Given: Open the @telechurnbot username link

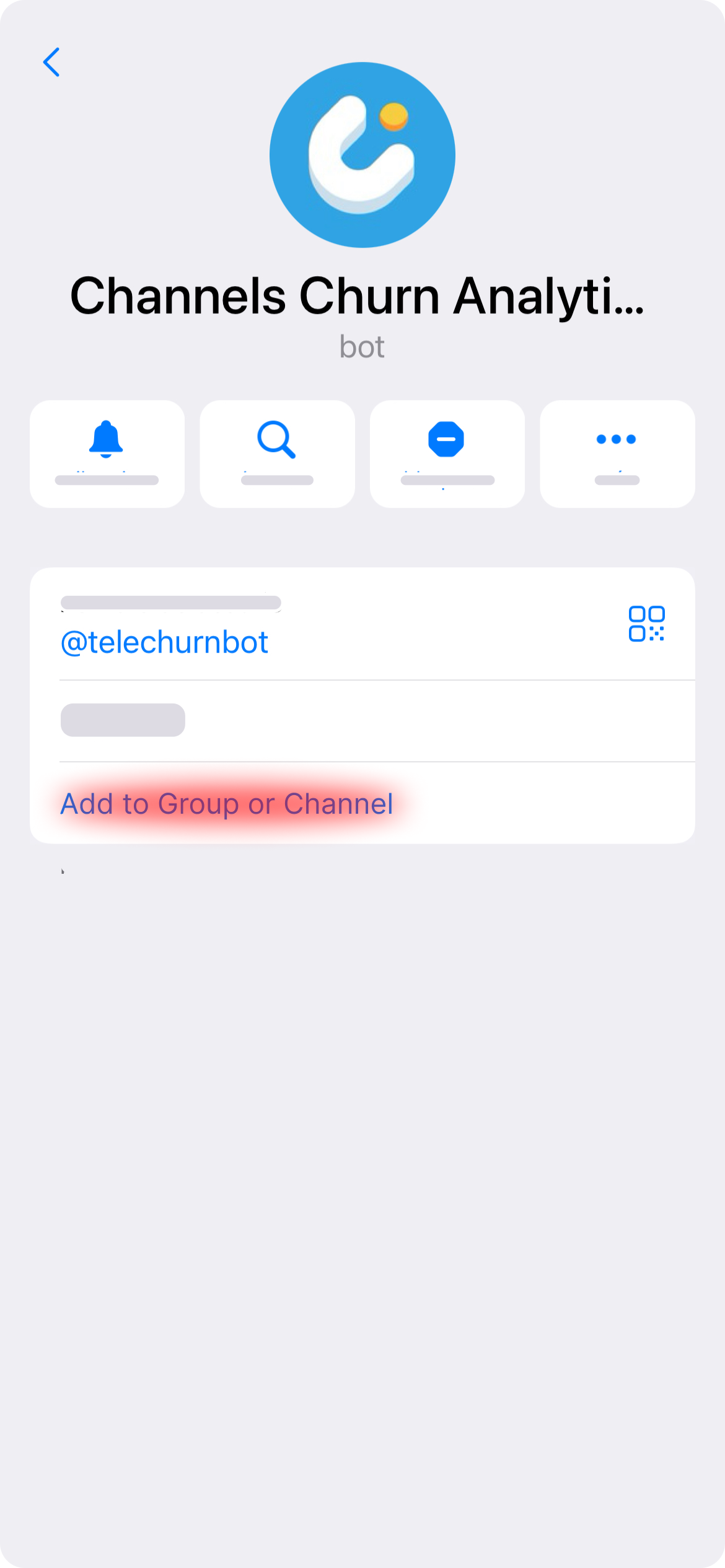Looking at the screenshot, I should click(164, 642).
